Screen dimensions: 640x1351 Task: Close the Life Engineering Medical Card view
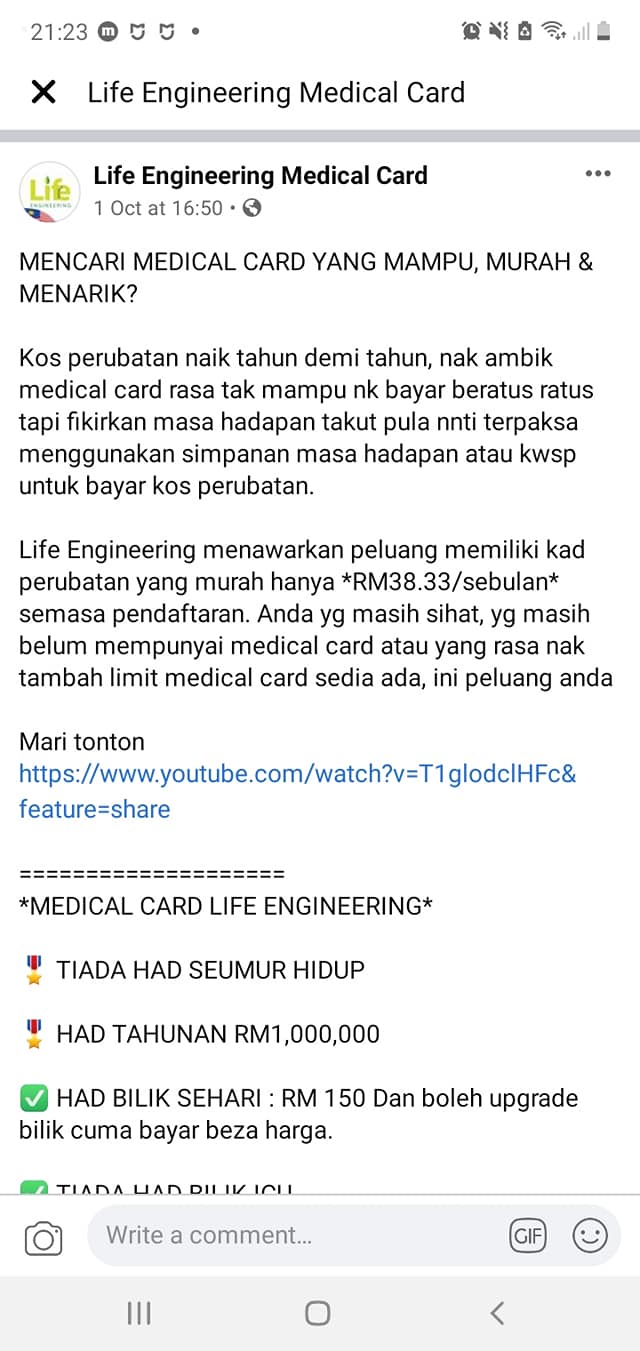pyautogui.click(x=43, y=93)
